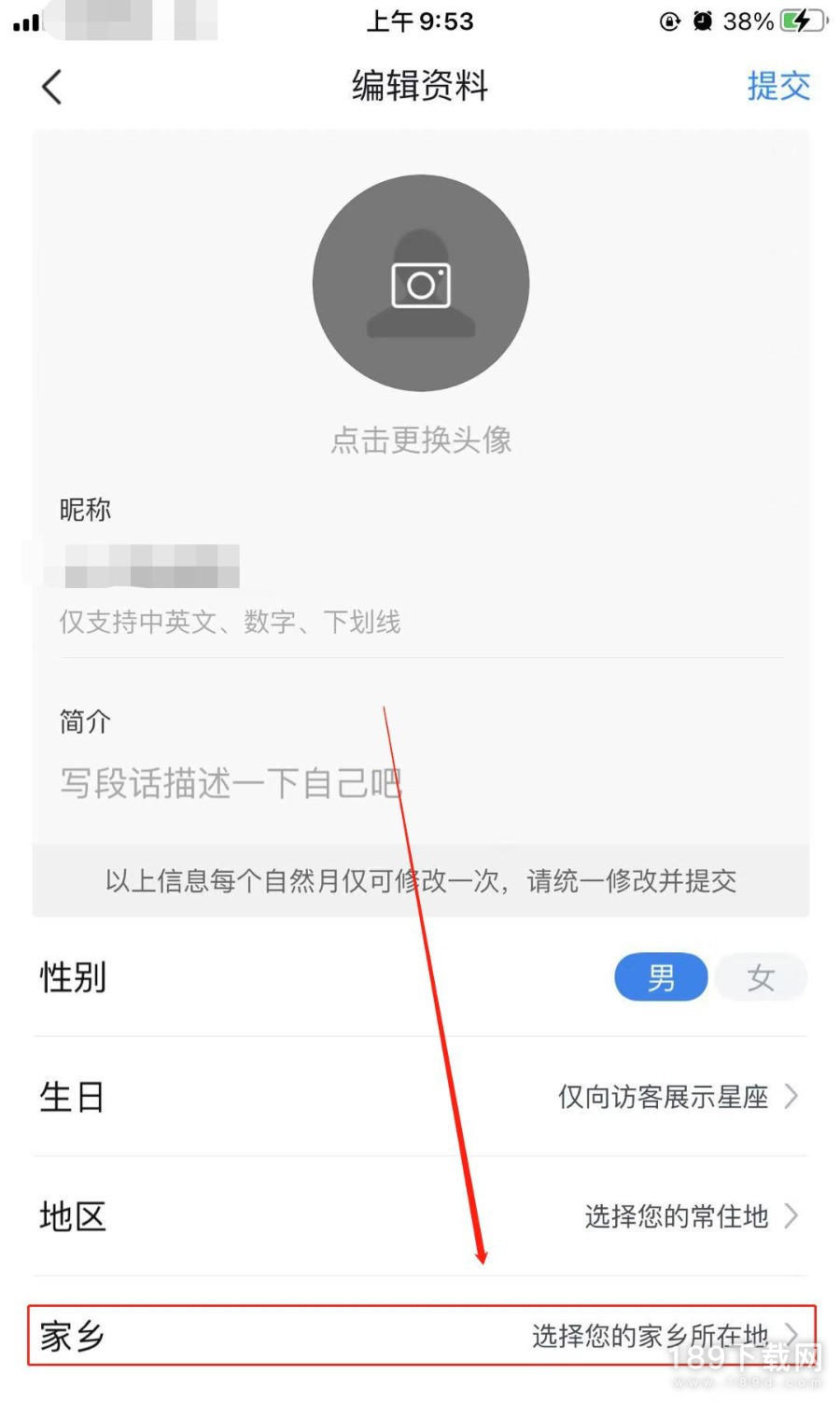Open the 家乡 hometown row
The image size is (840, 1403).
pyautogui.click(x=422, y=1336)
